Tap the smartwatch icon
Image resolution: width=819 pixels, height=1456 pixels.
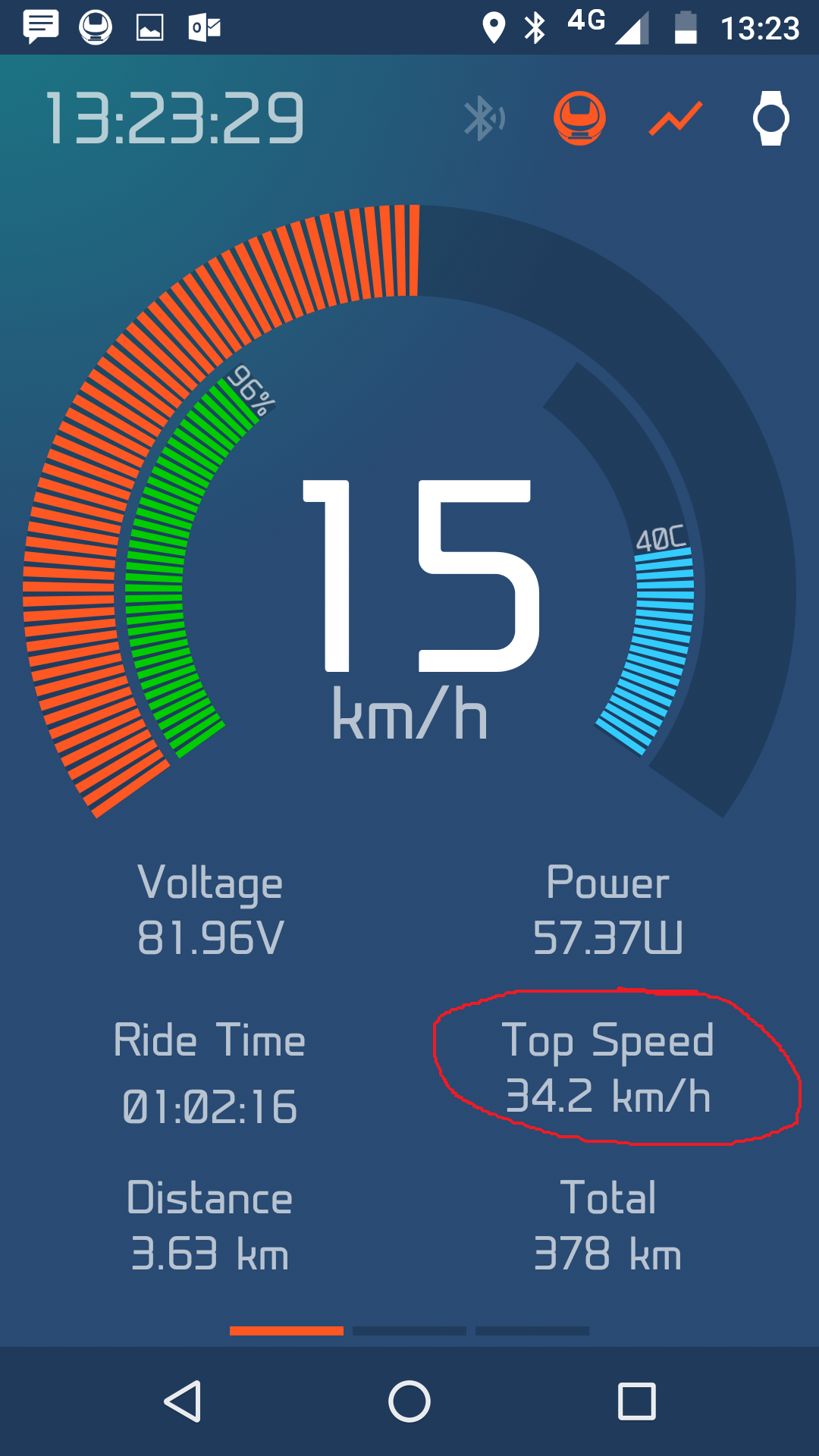tap(771, 118)
